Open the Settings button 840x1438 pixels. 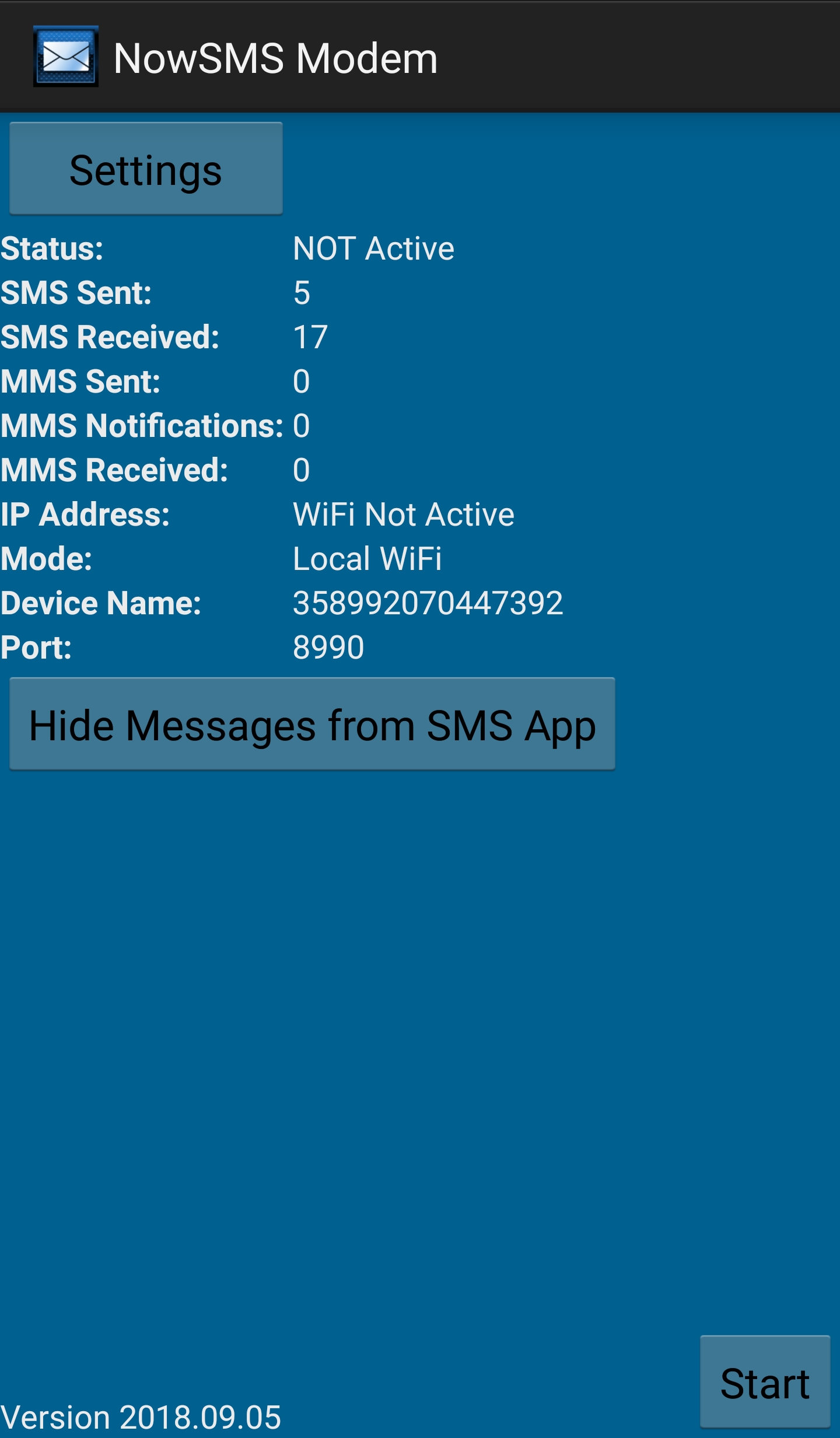[x=146, y=169]
